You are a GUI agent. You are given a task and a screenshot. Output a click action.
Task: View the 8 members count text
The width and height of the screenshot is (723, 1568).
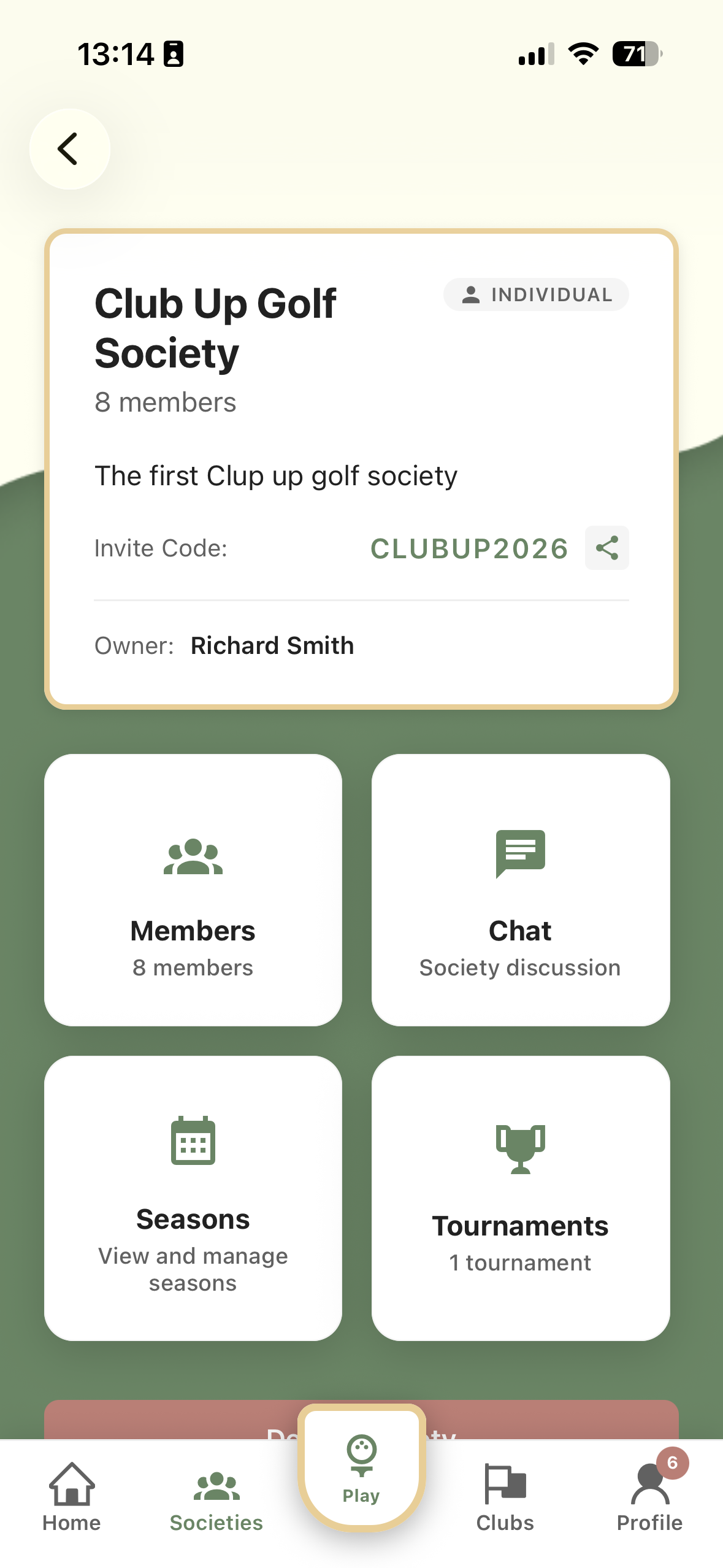166,402
